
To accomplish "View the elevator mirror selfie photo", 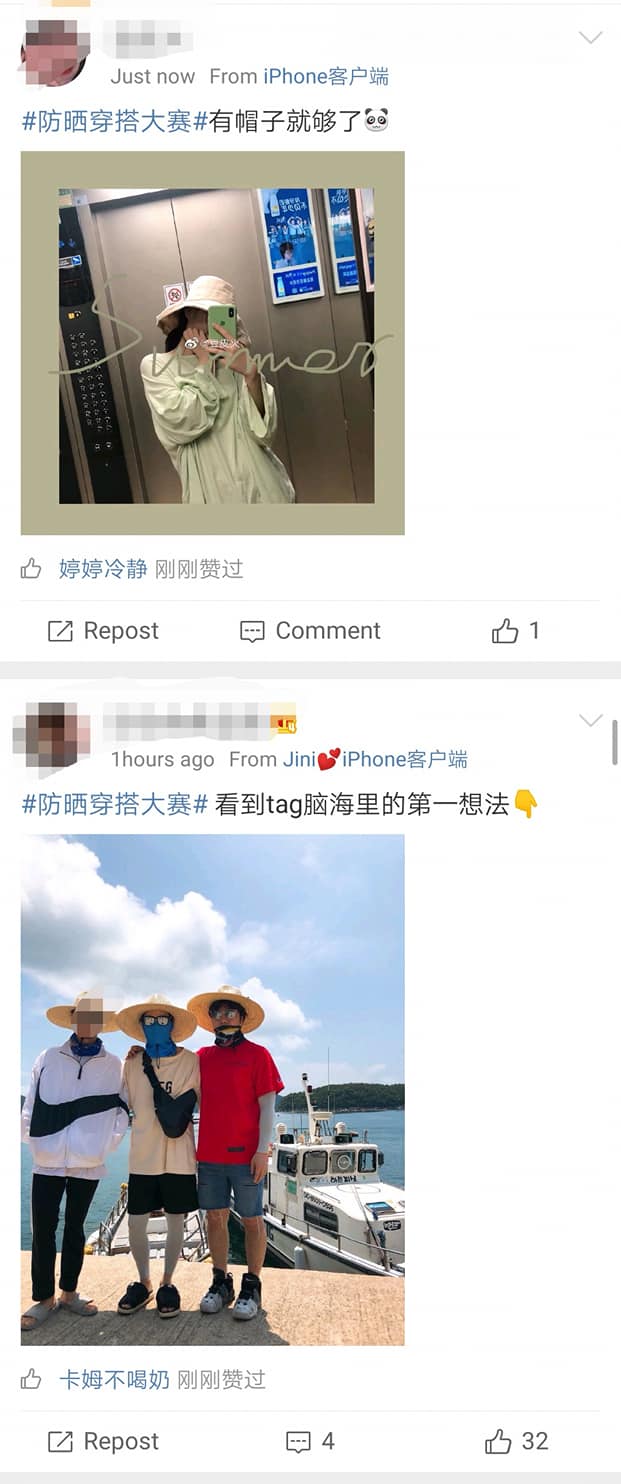I will pyautogui.click(x=213, y=343).
